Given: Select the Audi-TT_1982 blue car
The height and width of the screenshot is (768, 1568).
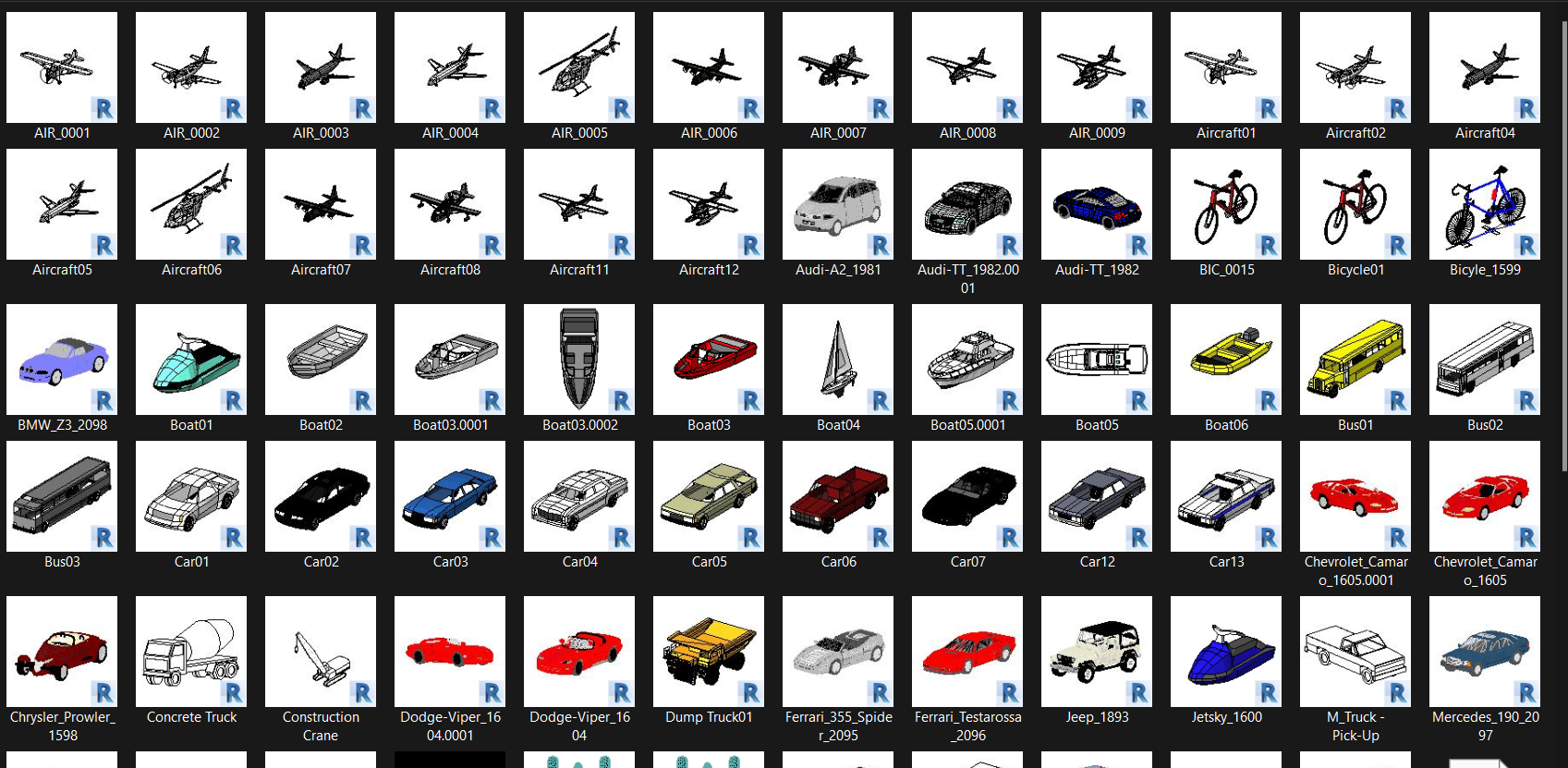Looking at the screenshot, I should tap(1097, 204).
